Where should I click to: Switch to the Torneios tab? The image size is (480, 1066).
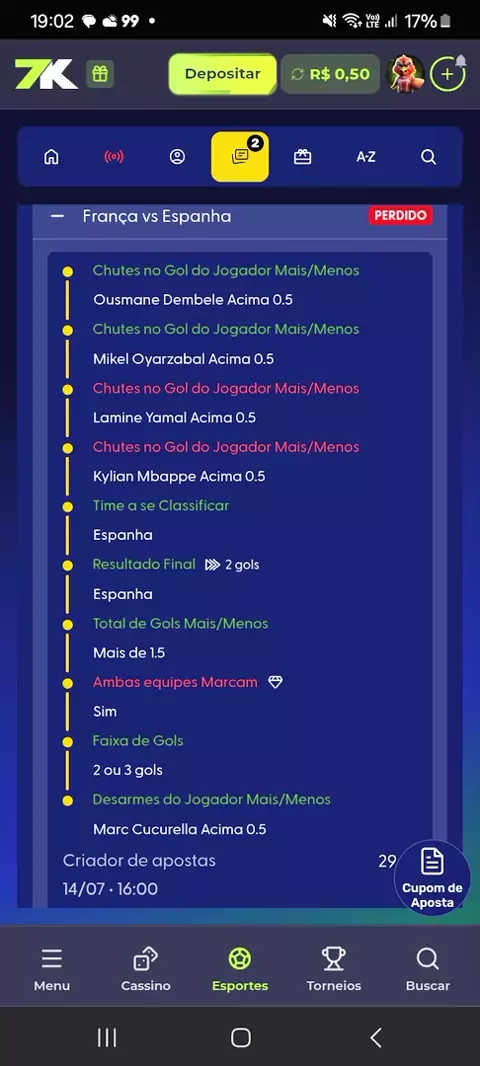(x=334, y=969)
